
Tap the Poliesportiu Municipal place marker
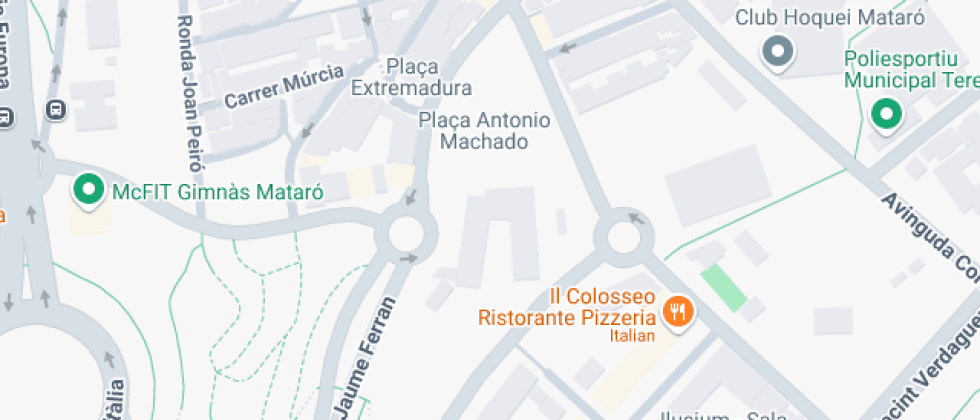coord(884,113)
